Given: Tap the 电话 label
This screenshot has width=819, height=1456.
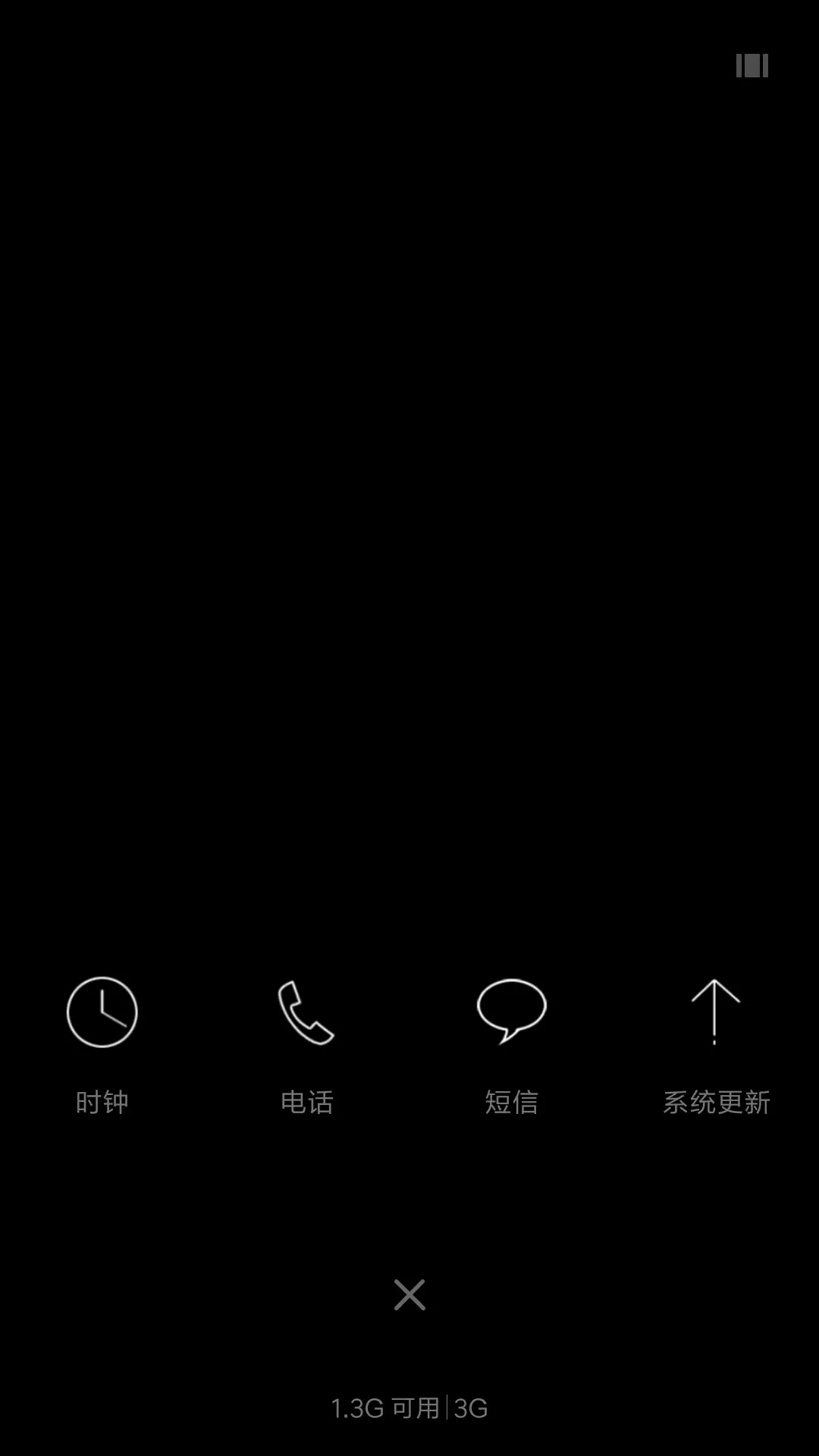Looking at the screenshot, I should tap(307, 1101).
